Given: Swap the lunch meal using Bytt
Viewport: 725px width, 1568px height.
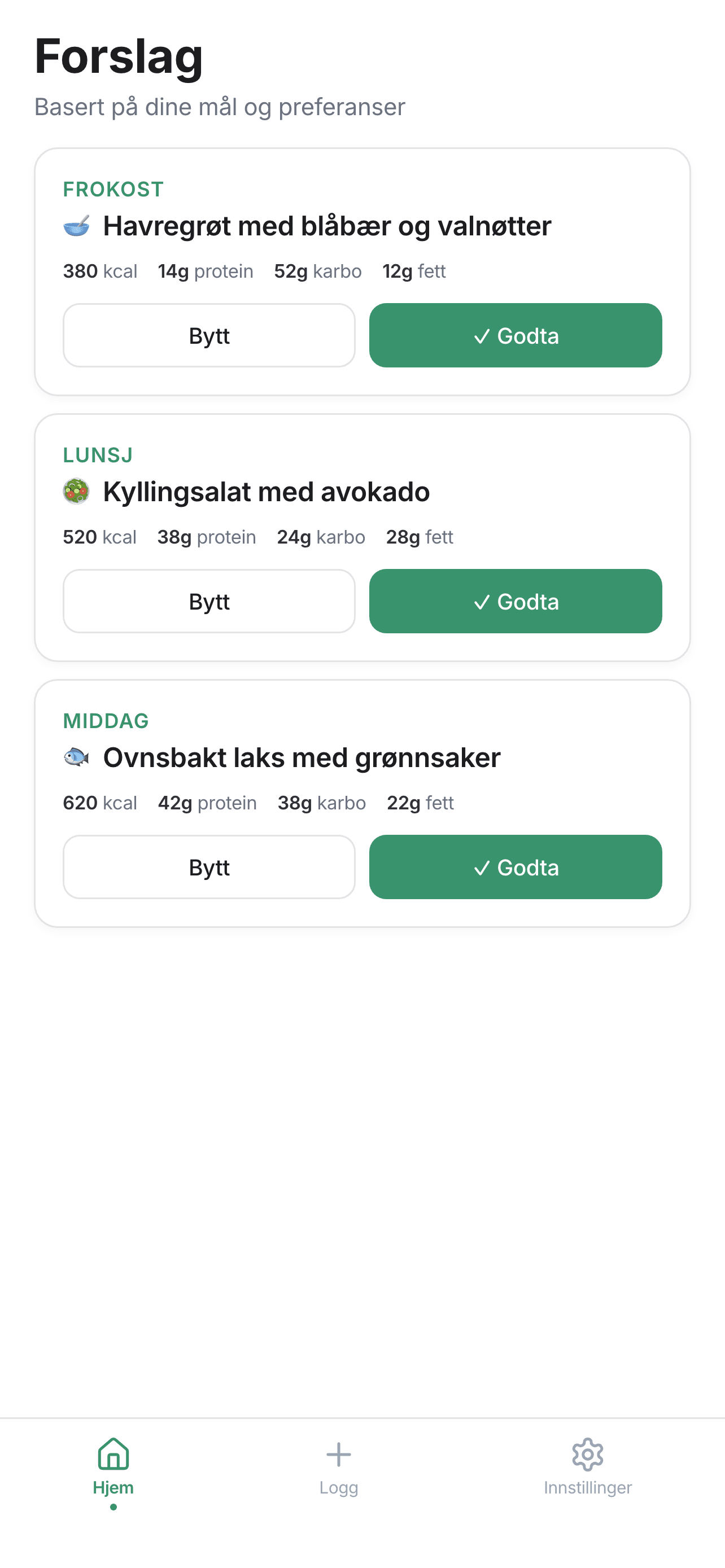Looking at the screenshot, I should coord(209,601).
